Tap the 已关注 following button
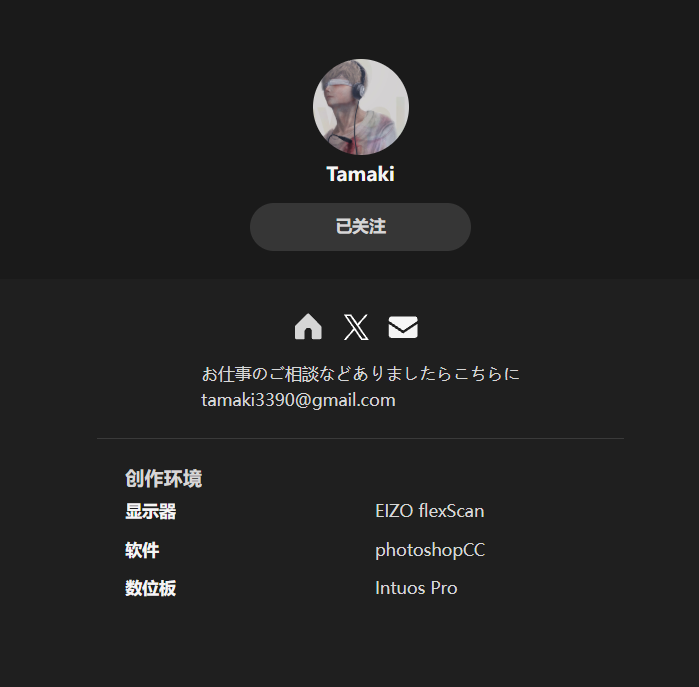This screenshot has height=687, width=699. (360, 227)
